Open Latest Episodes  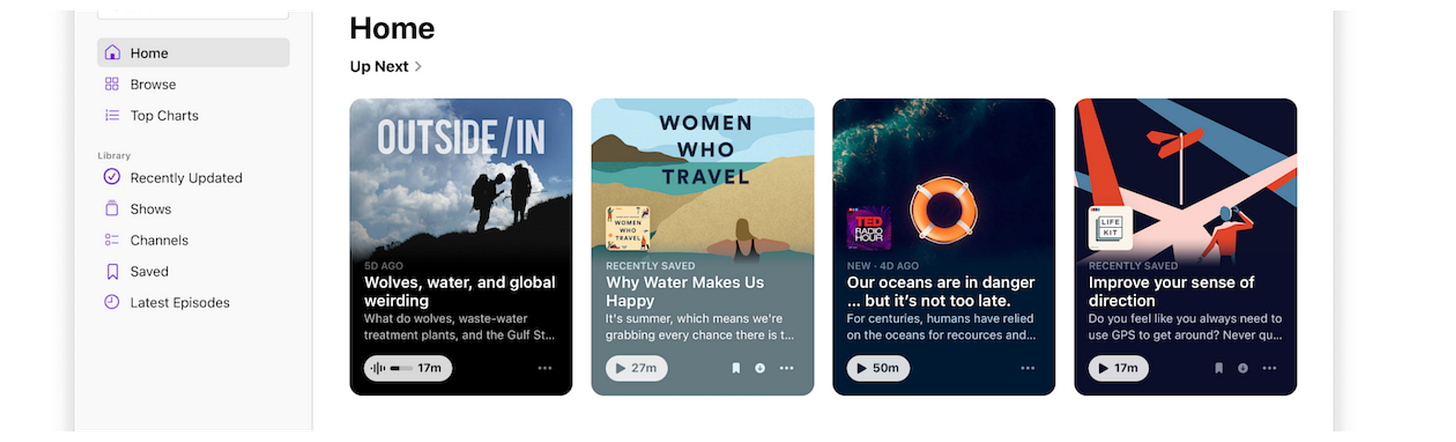click(179, 302)
